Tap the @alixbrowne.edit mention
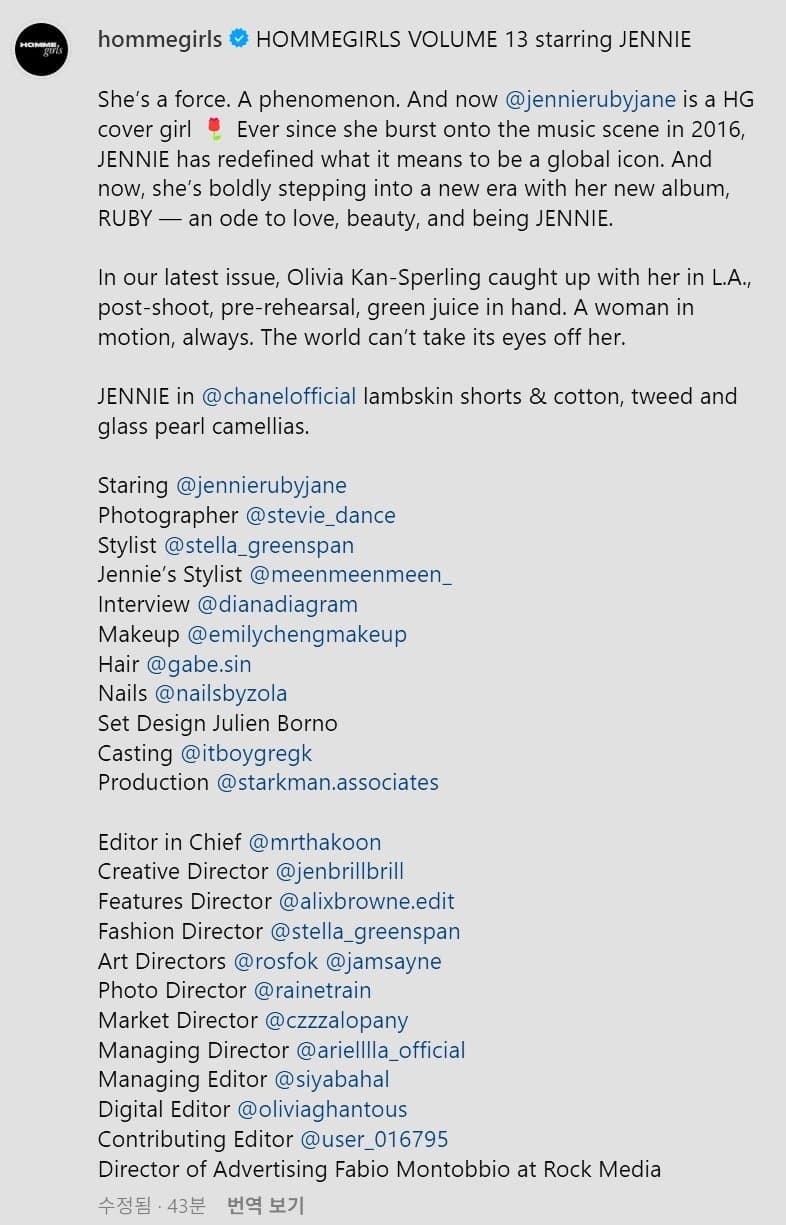 (366, 902)
